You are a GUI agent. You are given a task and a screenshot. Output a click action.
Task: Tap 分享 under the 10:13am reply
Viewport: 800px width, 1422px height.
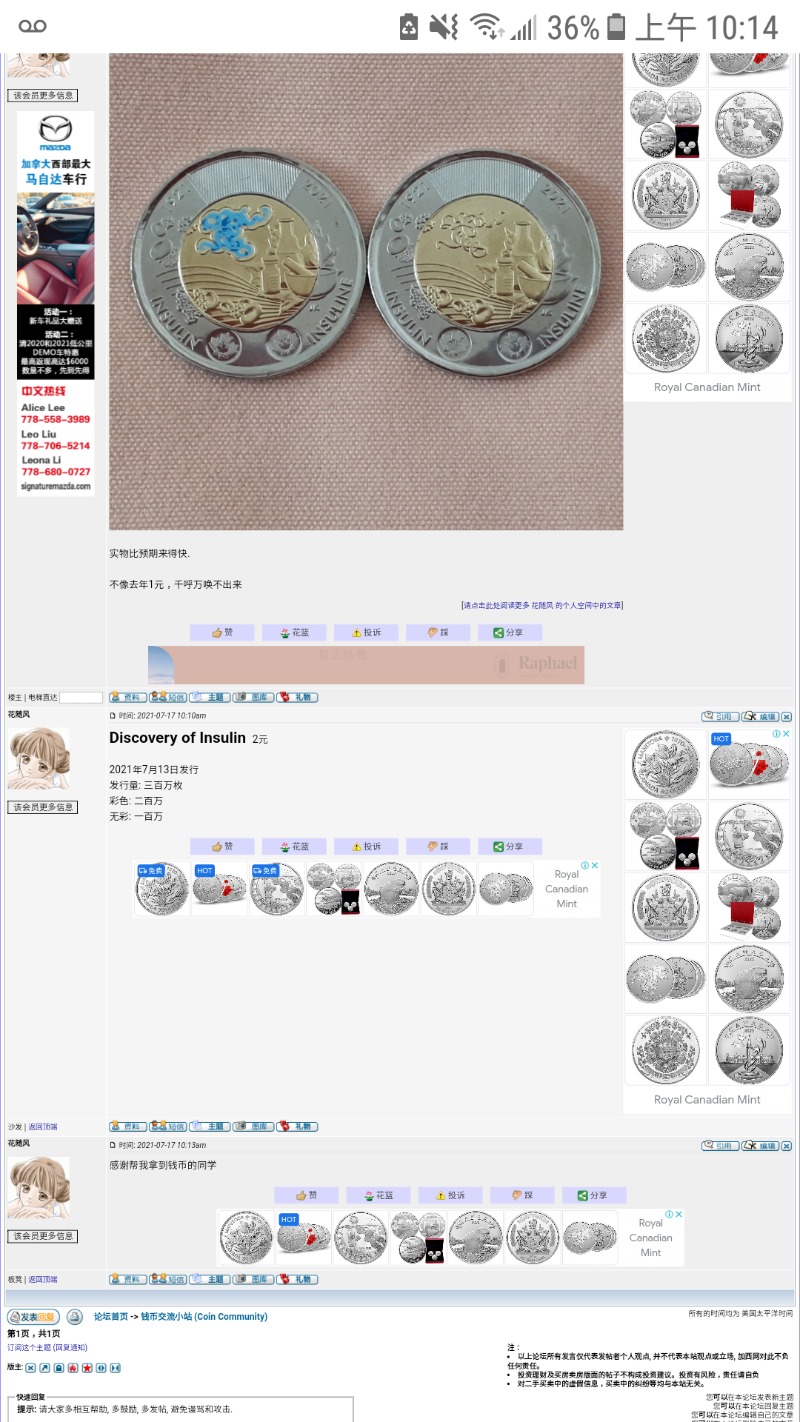click(x=594, y=1195)
